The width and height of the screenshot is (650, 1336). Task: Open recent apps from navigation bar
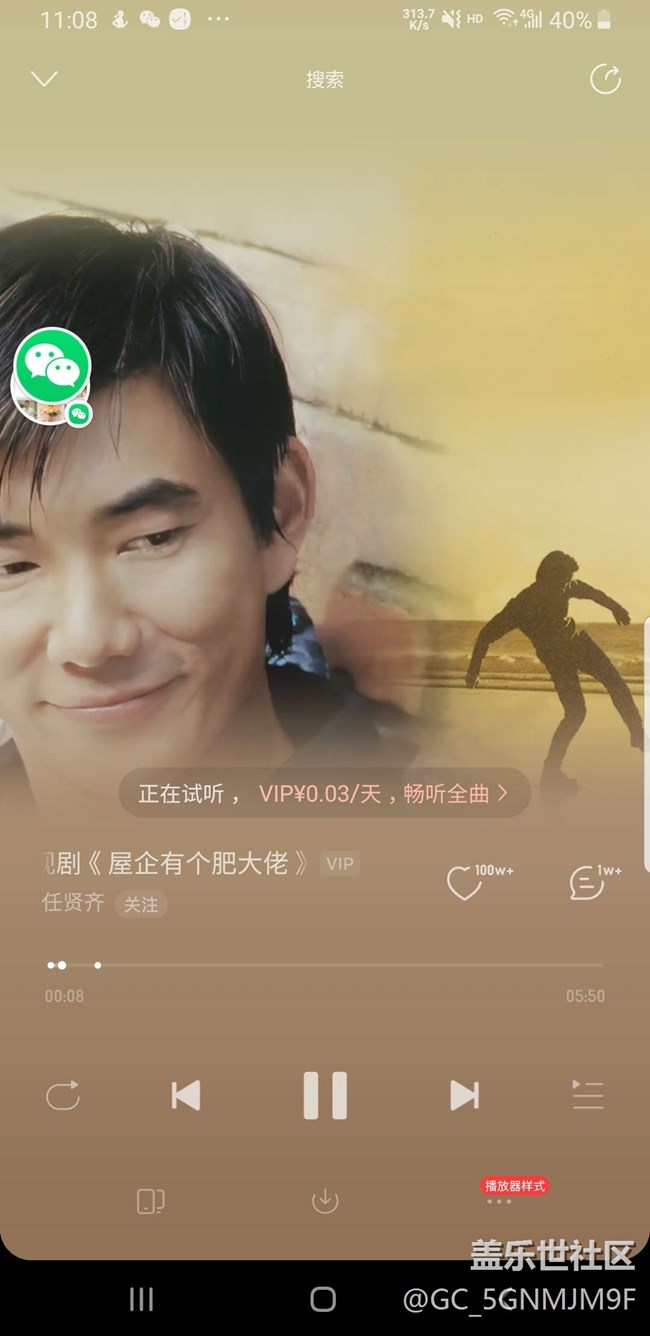point(142,1299)
